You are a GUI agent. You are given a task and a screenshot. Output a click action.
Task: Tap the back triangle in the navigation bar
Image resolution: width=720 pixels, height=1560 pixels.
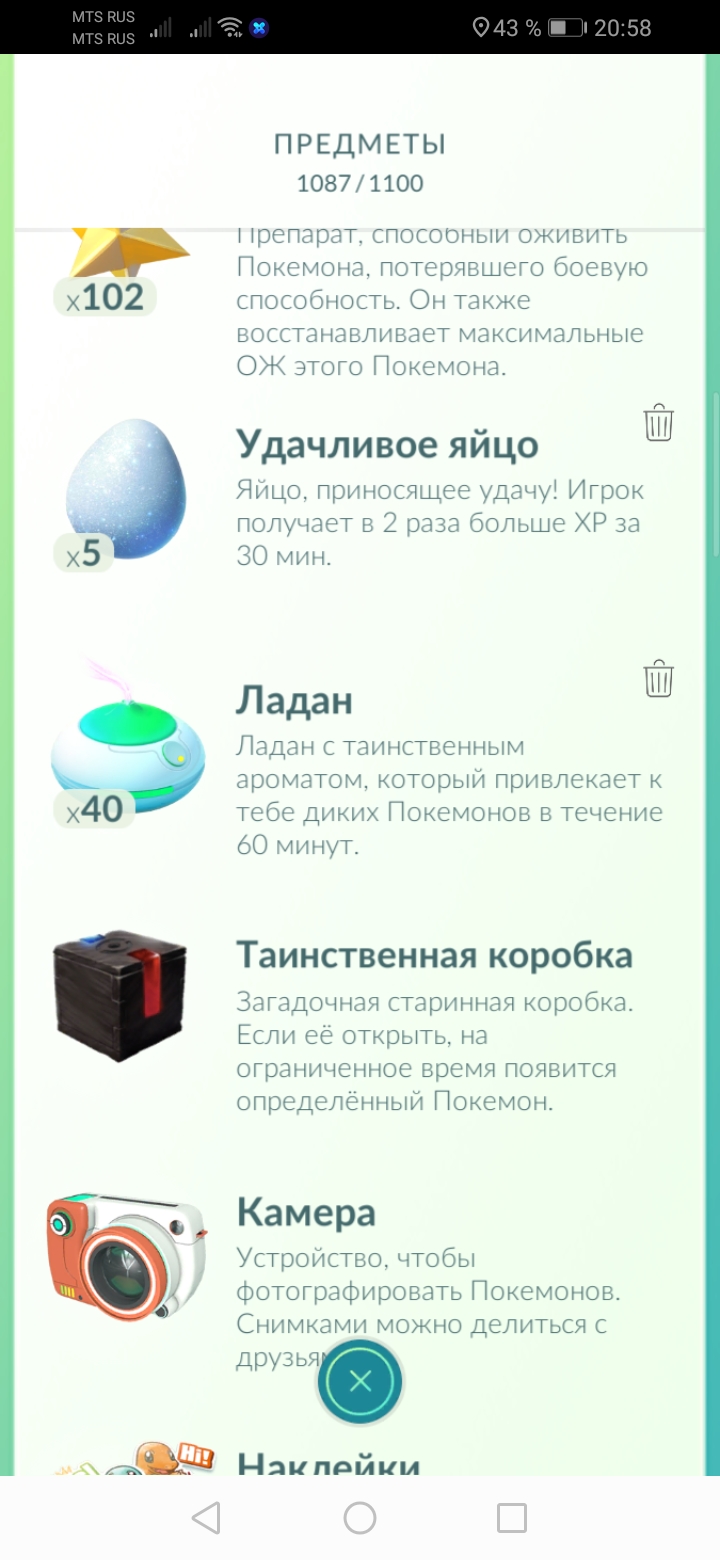pyautogui.click(x=206, y=1517)
